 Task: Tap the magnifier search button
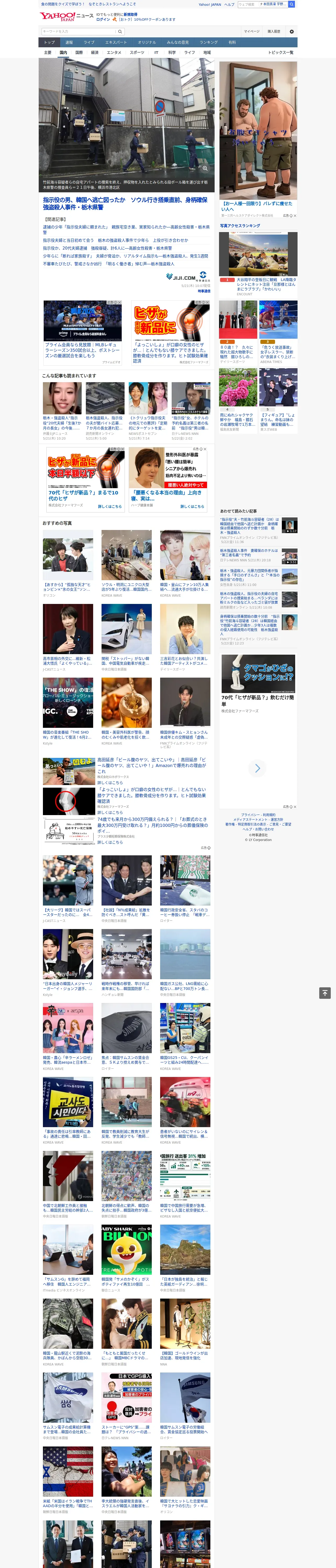click(120, 32)
